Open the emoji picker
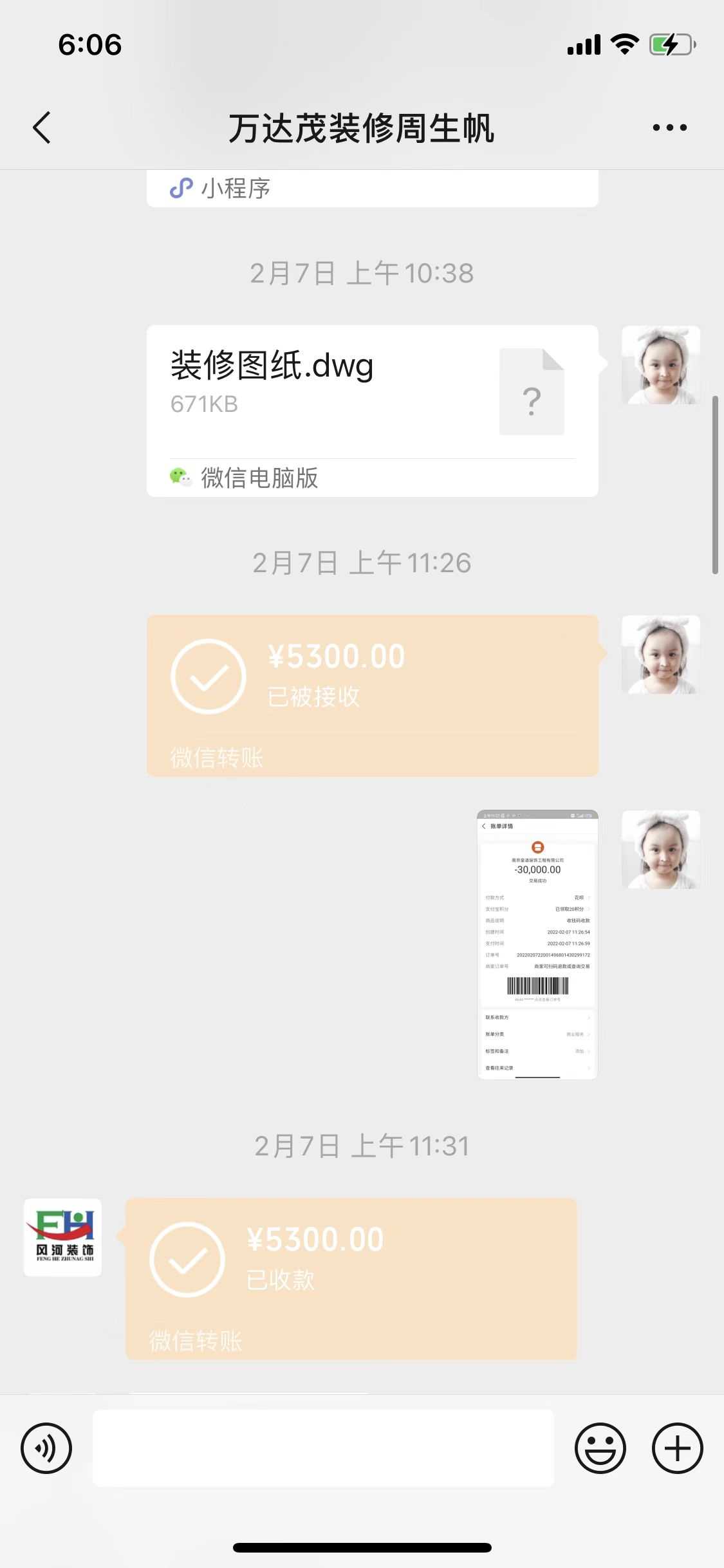Viewport: 724px width, 1568px height. coord(600,1448)
